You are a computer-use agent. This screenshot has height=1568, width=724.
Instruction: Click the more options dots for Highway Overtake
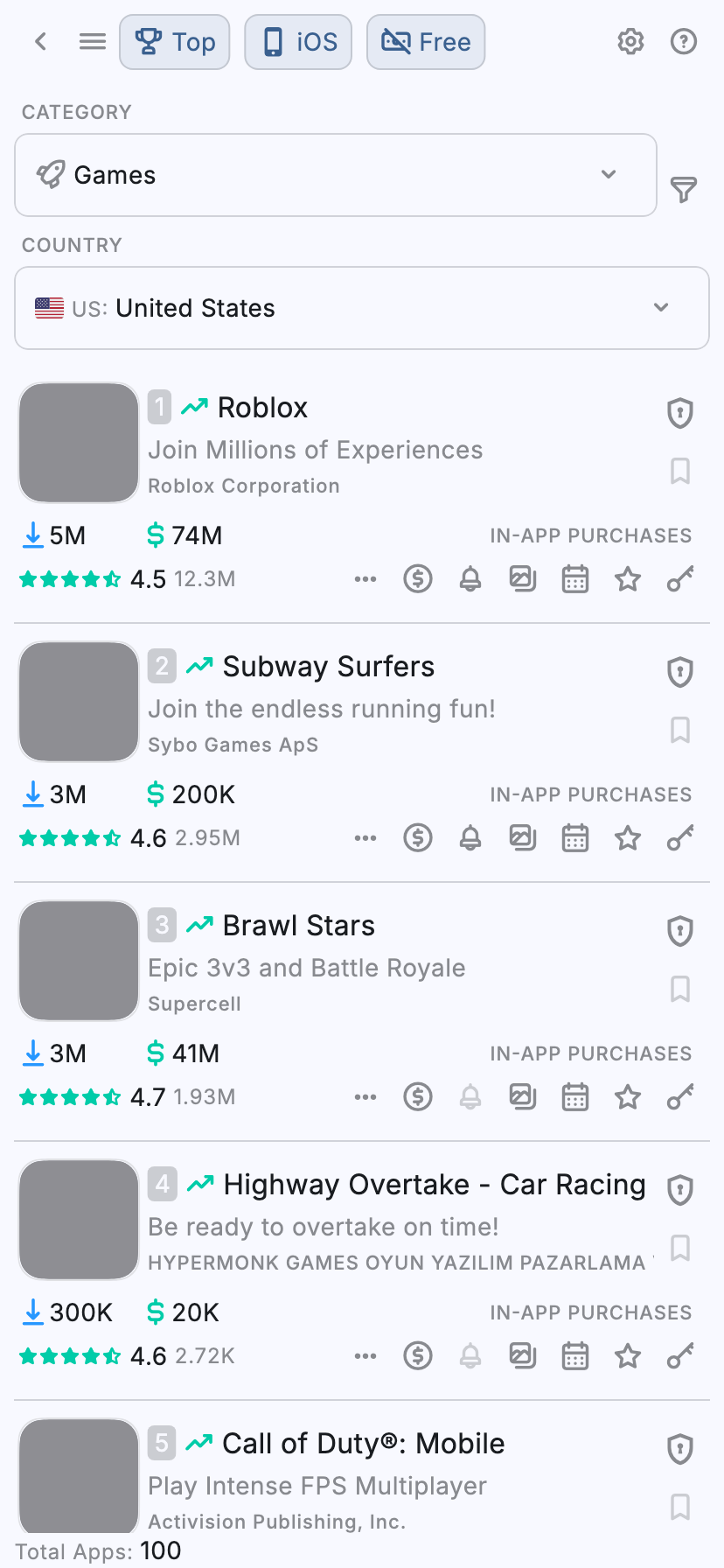365,1355
